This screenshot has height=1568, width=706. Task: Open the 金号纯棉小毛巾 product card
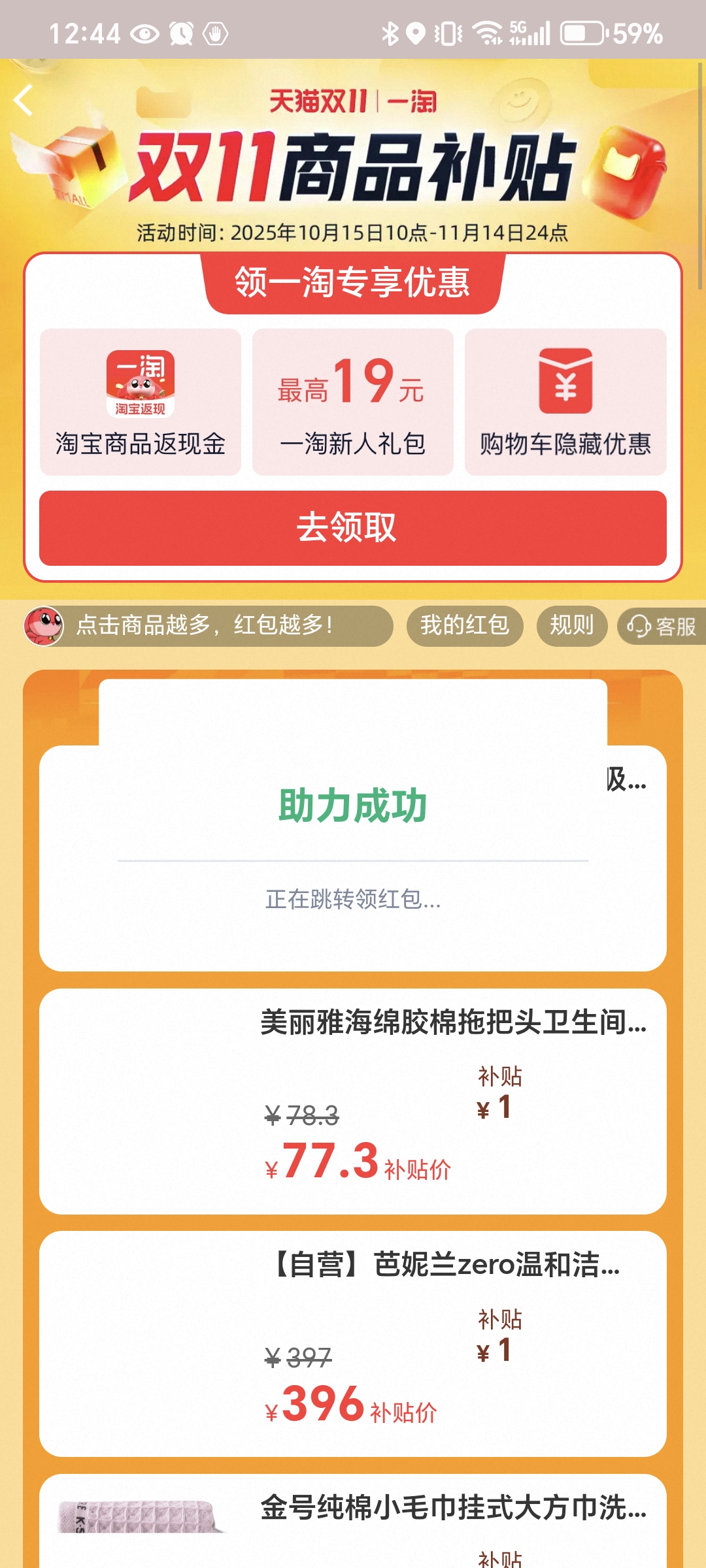[353, 1522]
